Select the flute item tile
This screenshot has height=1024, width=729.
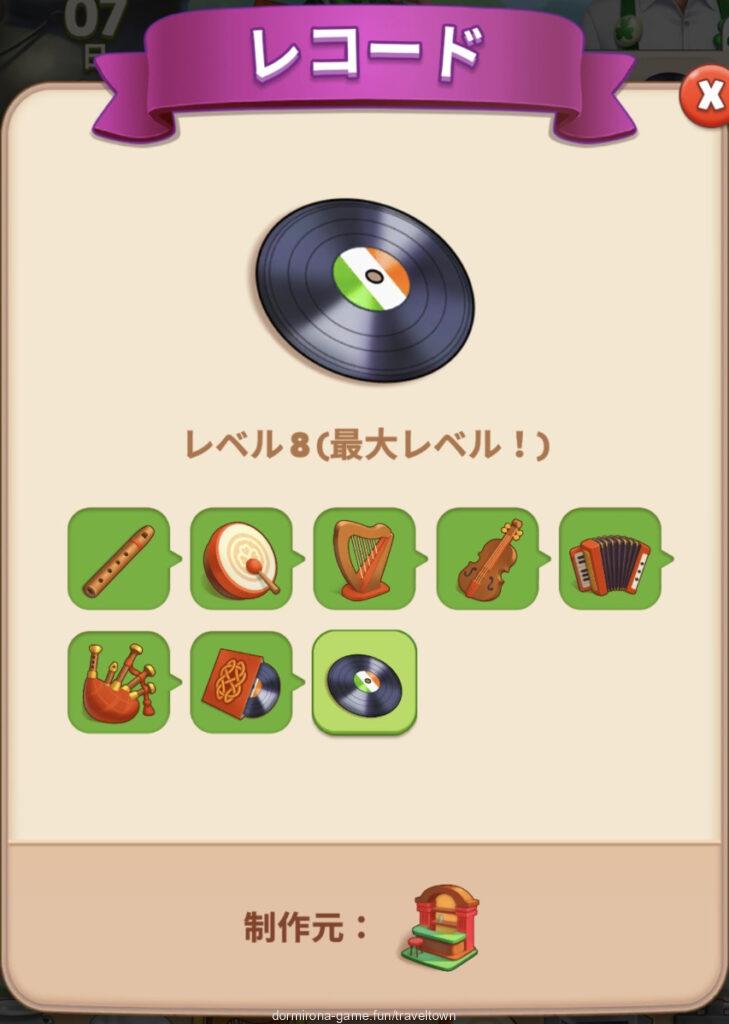pyautogui.click(x=118, y=559)
